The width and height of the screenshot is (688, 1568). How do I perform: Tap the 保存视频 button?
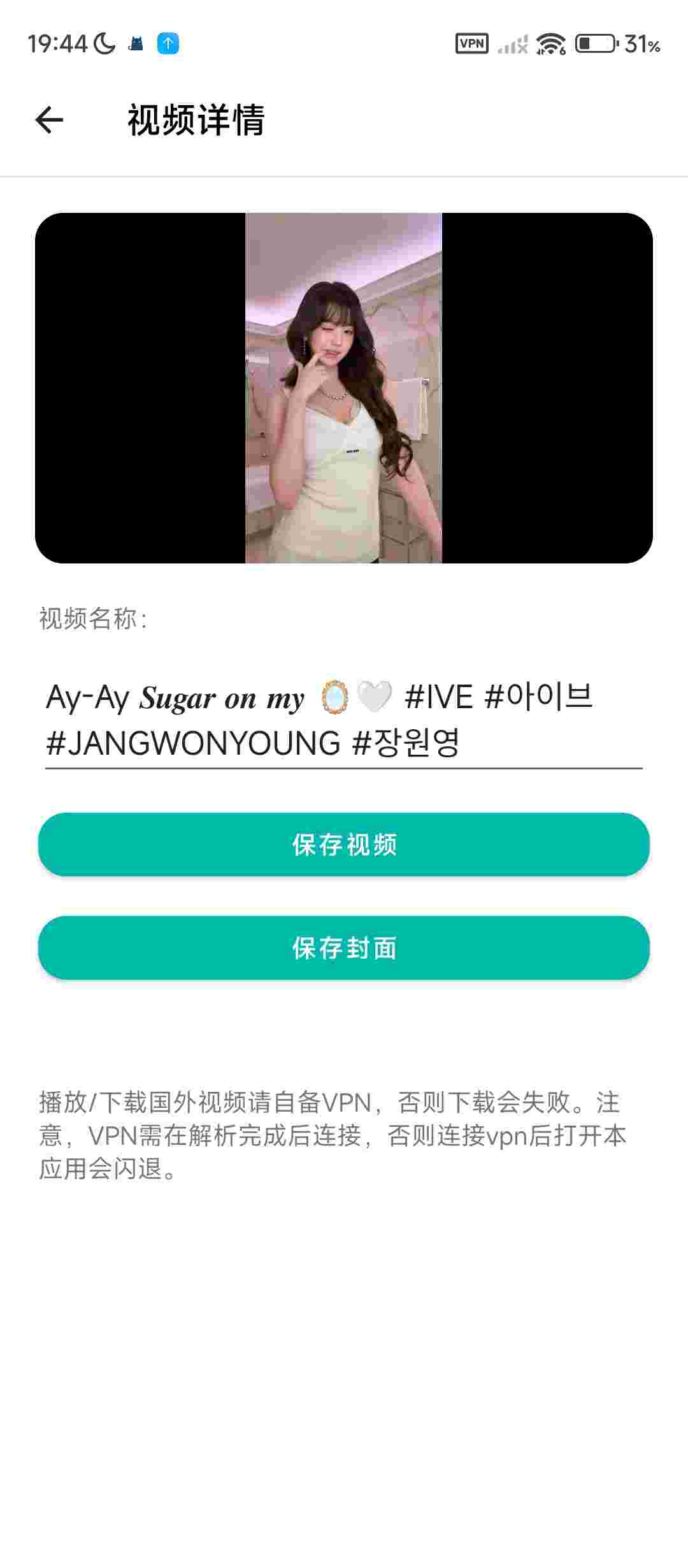pyautogui.click(x=344, y=845)
